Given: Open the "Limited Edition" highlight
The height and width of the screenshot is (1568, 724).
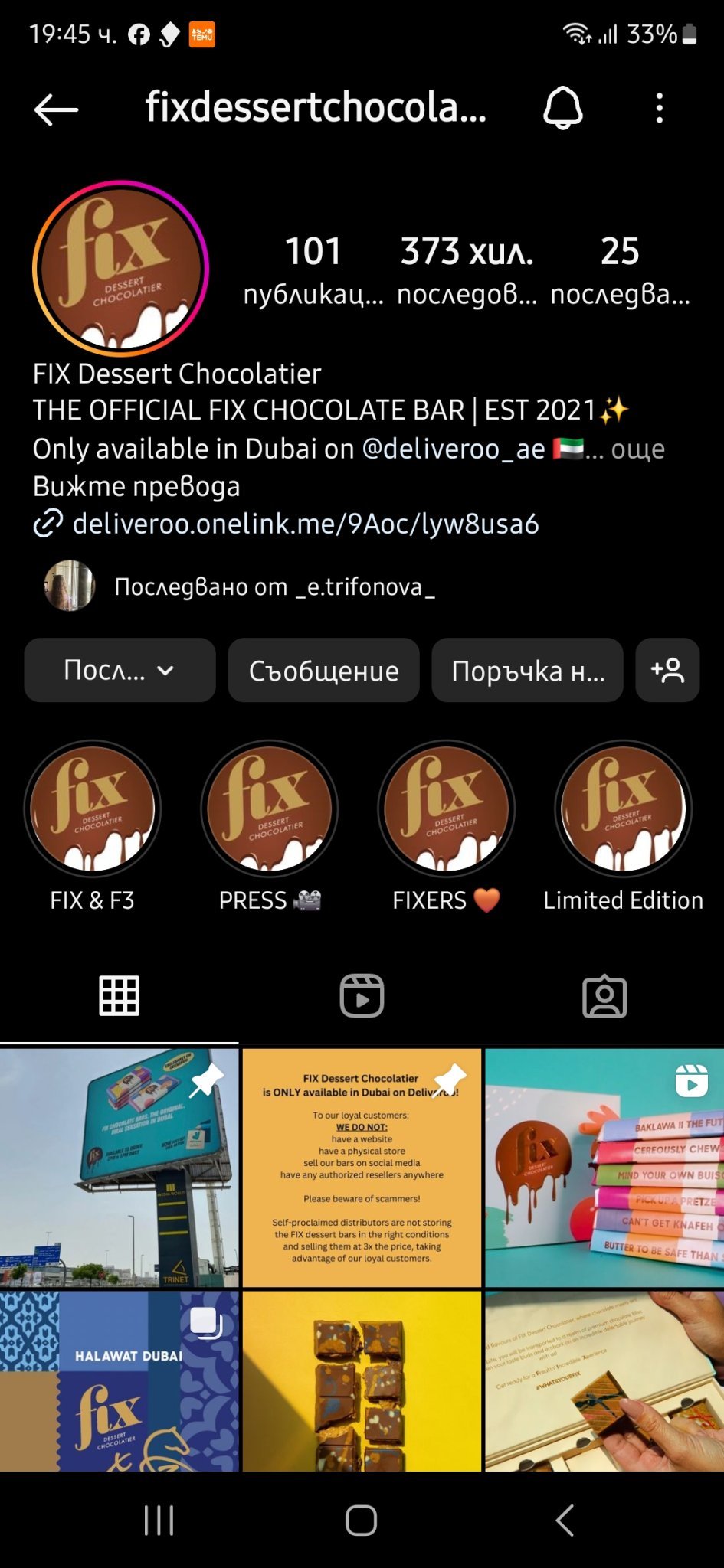Looking at the screenshot, I should pyautogui.click(x=623, y=809).
